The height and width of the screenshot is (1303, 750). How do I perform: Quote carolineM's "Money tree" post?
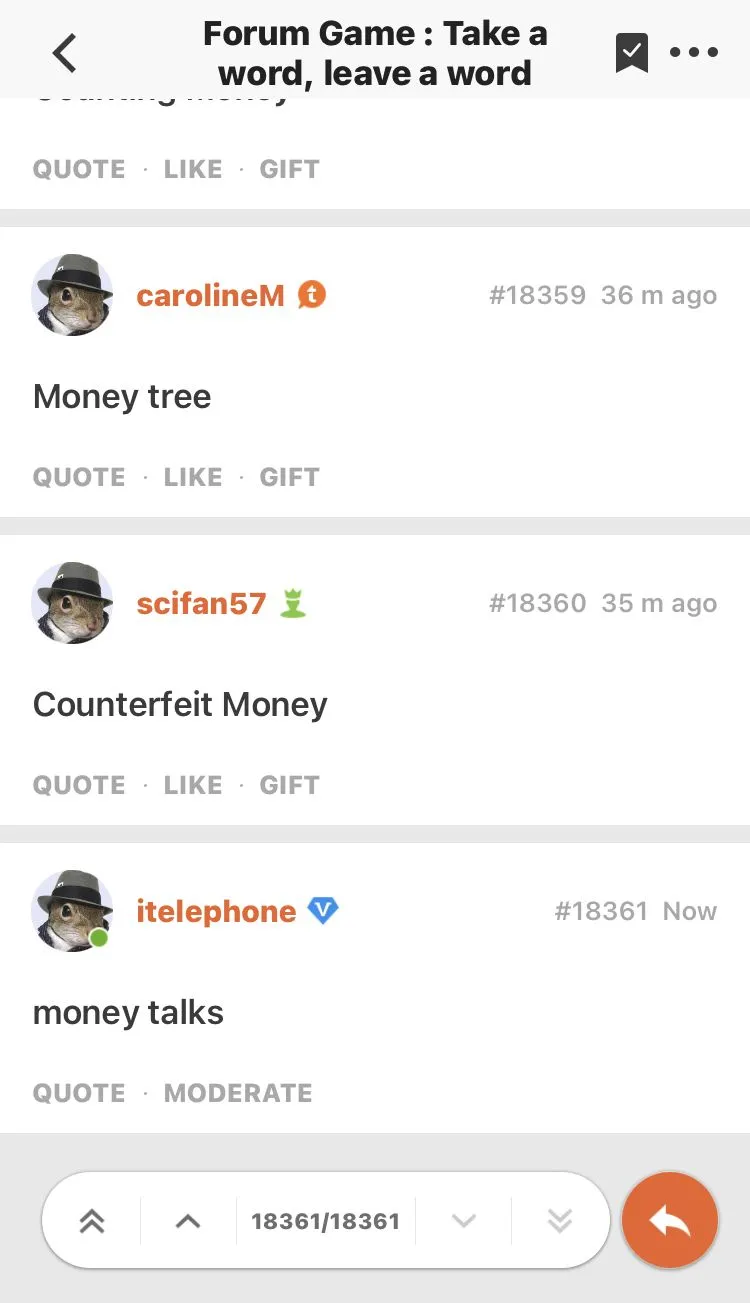[x=79, y=477]
